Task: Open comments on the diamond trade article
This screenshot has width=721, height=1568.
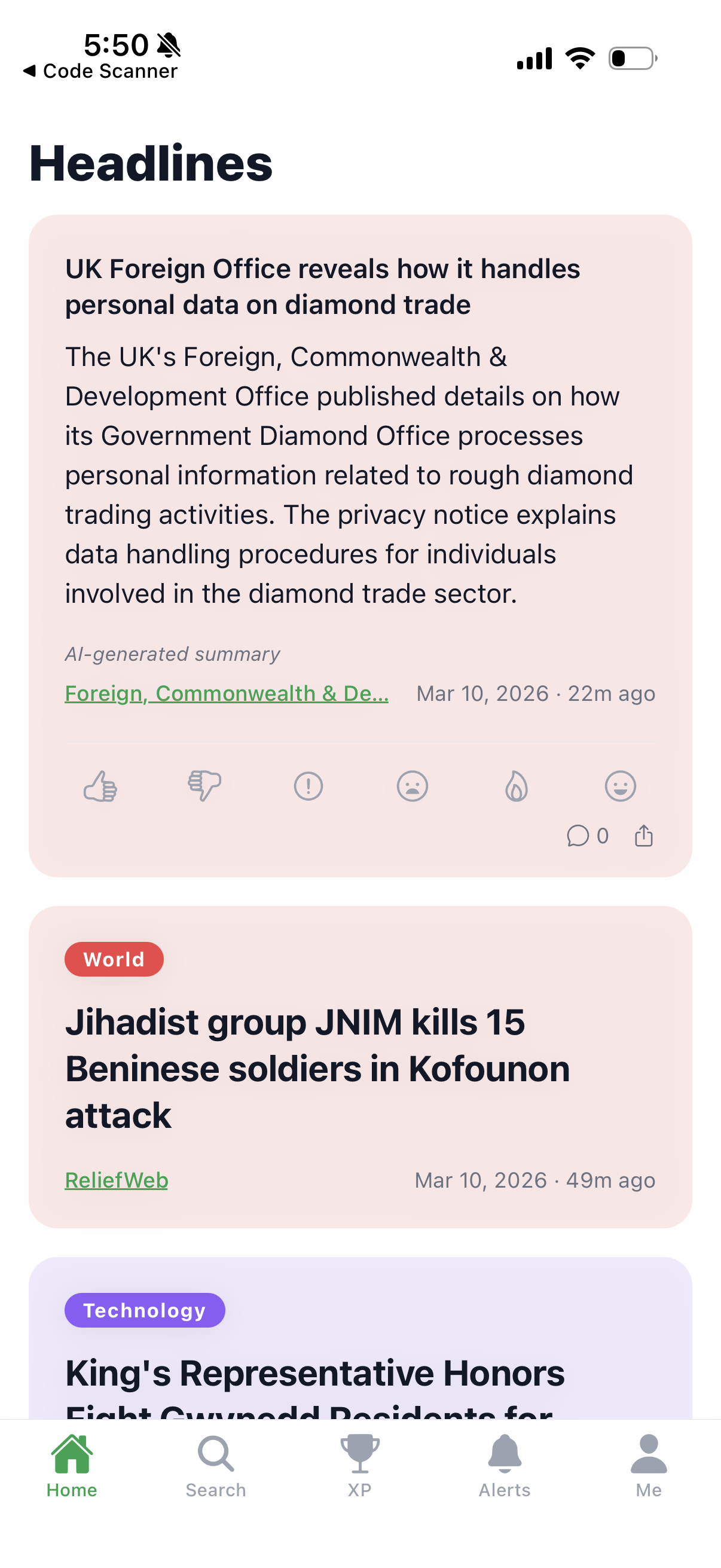Action: pyautogui.click(x=586, y=836)
